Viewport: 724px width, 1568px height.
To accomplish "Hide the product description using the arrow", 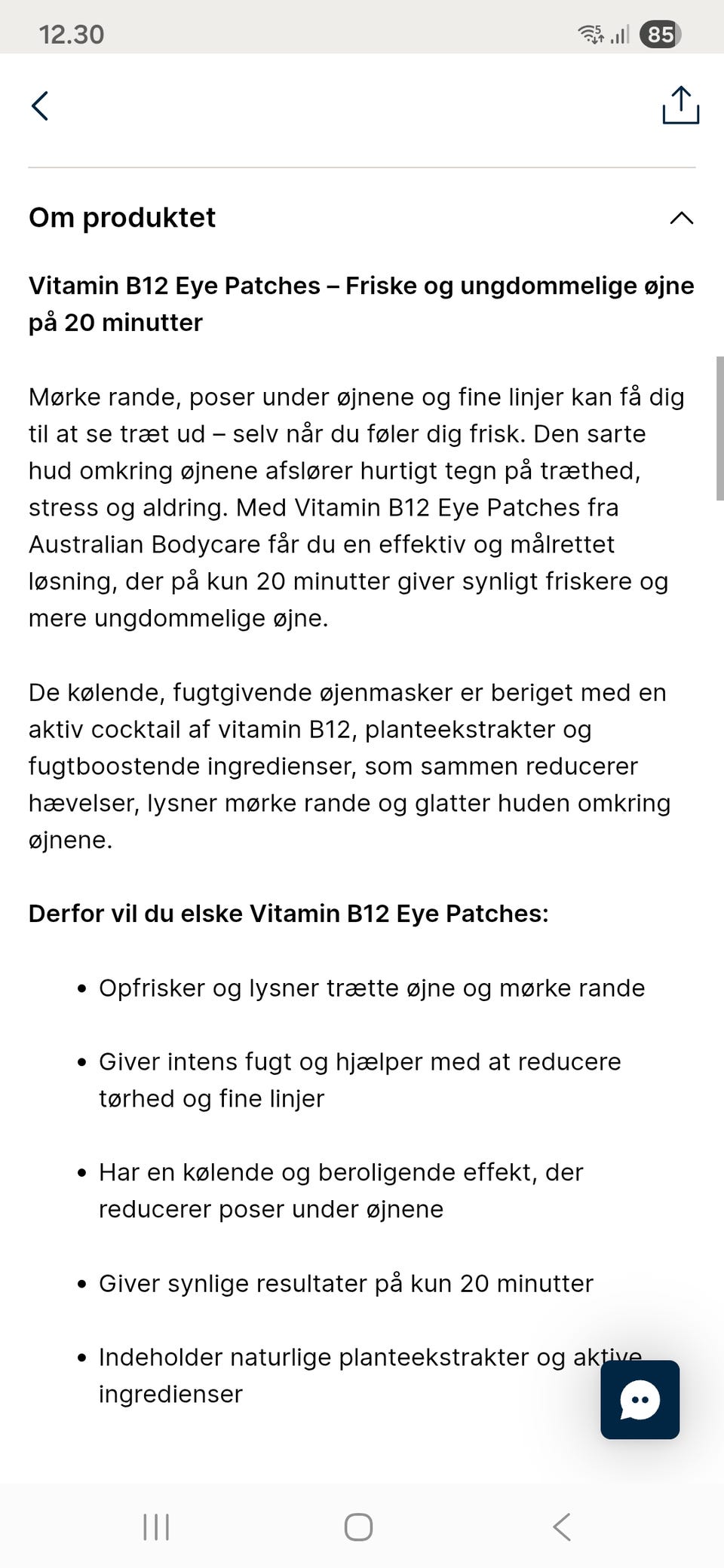I will coord(681,219).
